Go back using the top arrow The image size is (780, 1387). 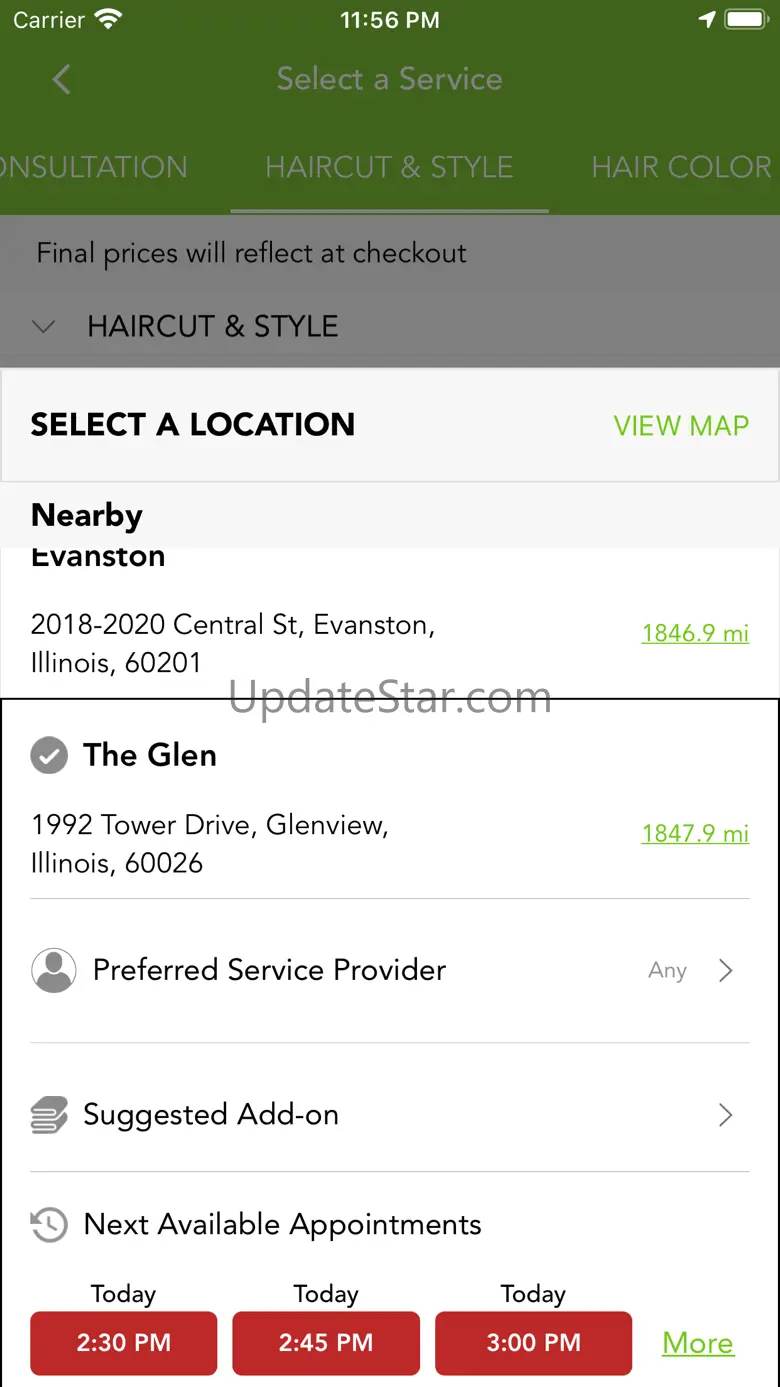(x=62, y=79)
